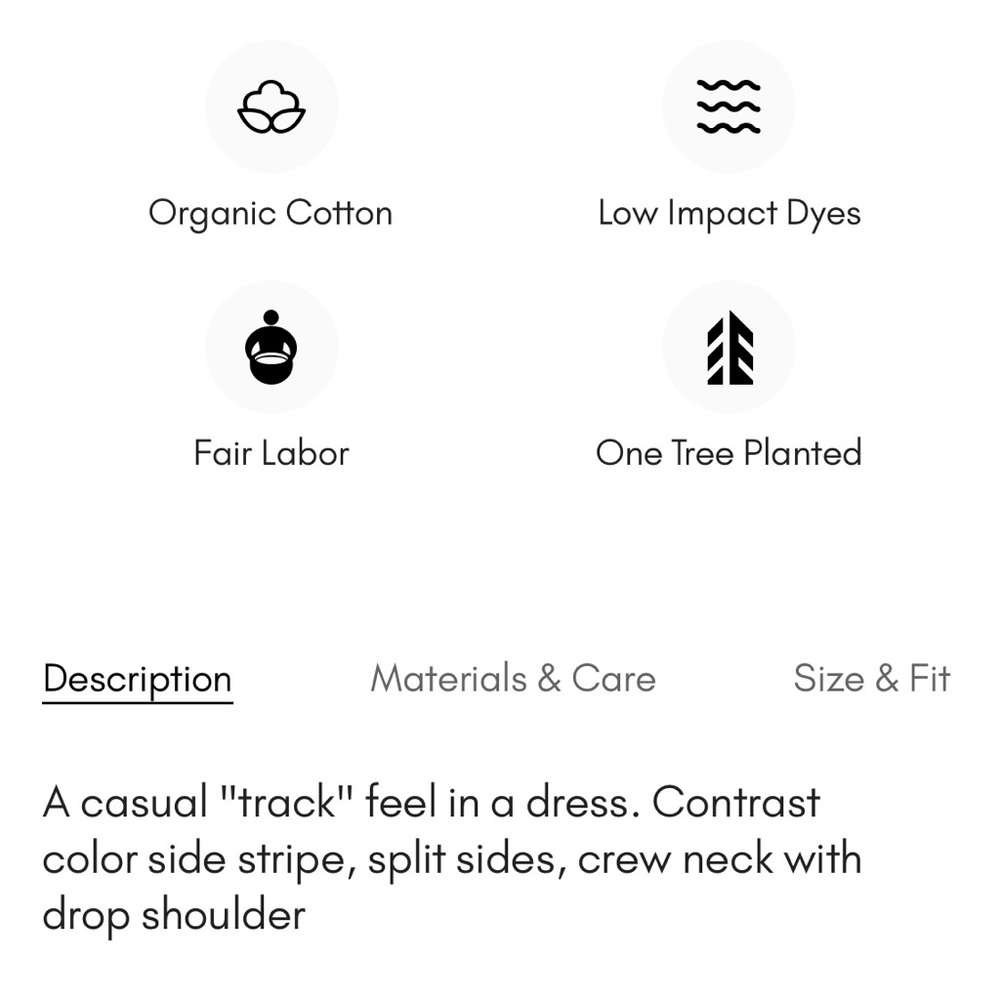Open the Size & Fit tab
Screen dimensions: 1000x1000
(x=871, y=679)
